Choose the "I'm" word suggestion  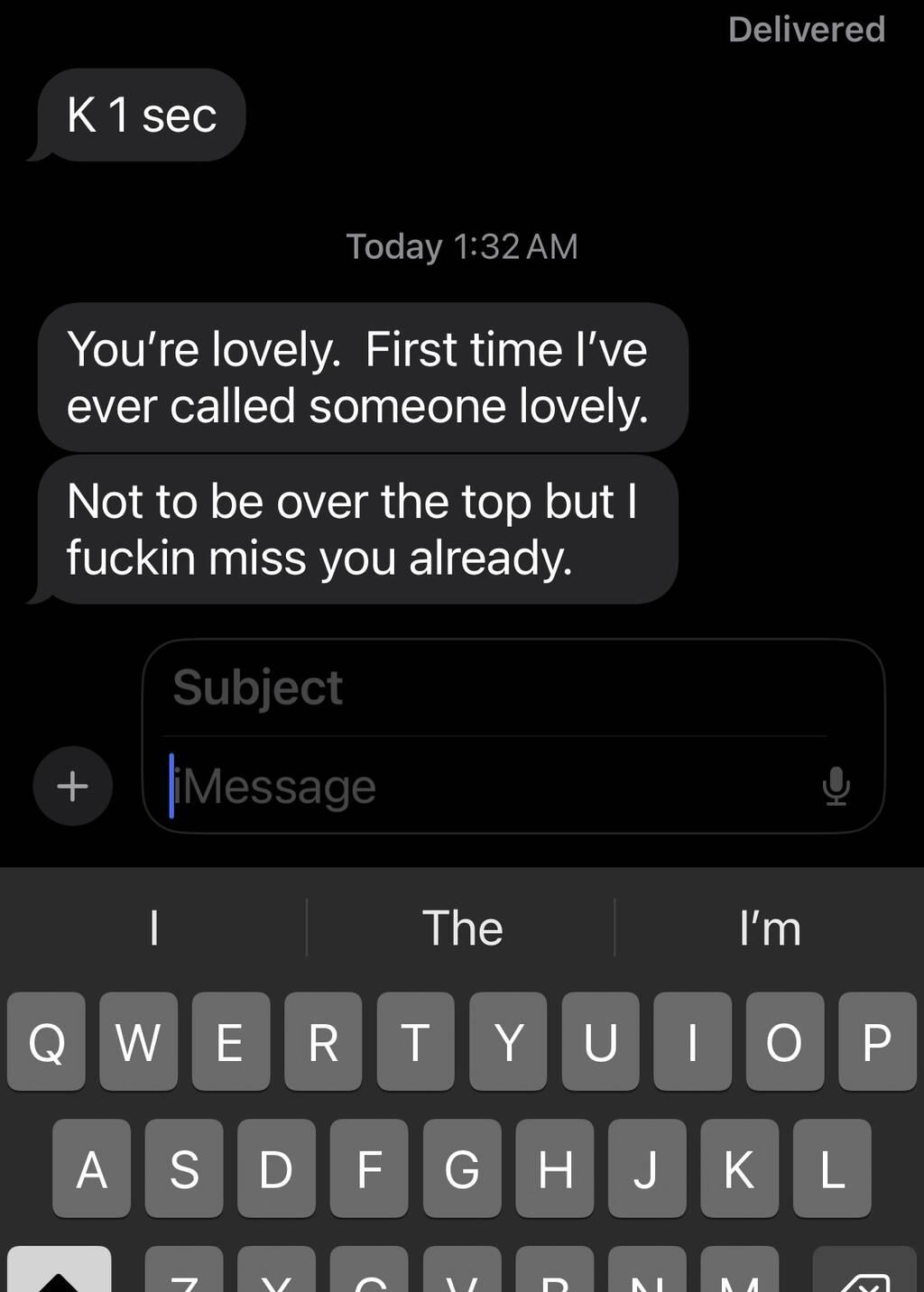pos(770,927)
